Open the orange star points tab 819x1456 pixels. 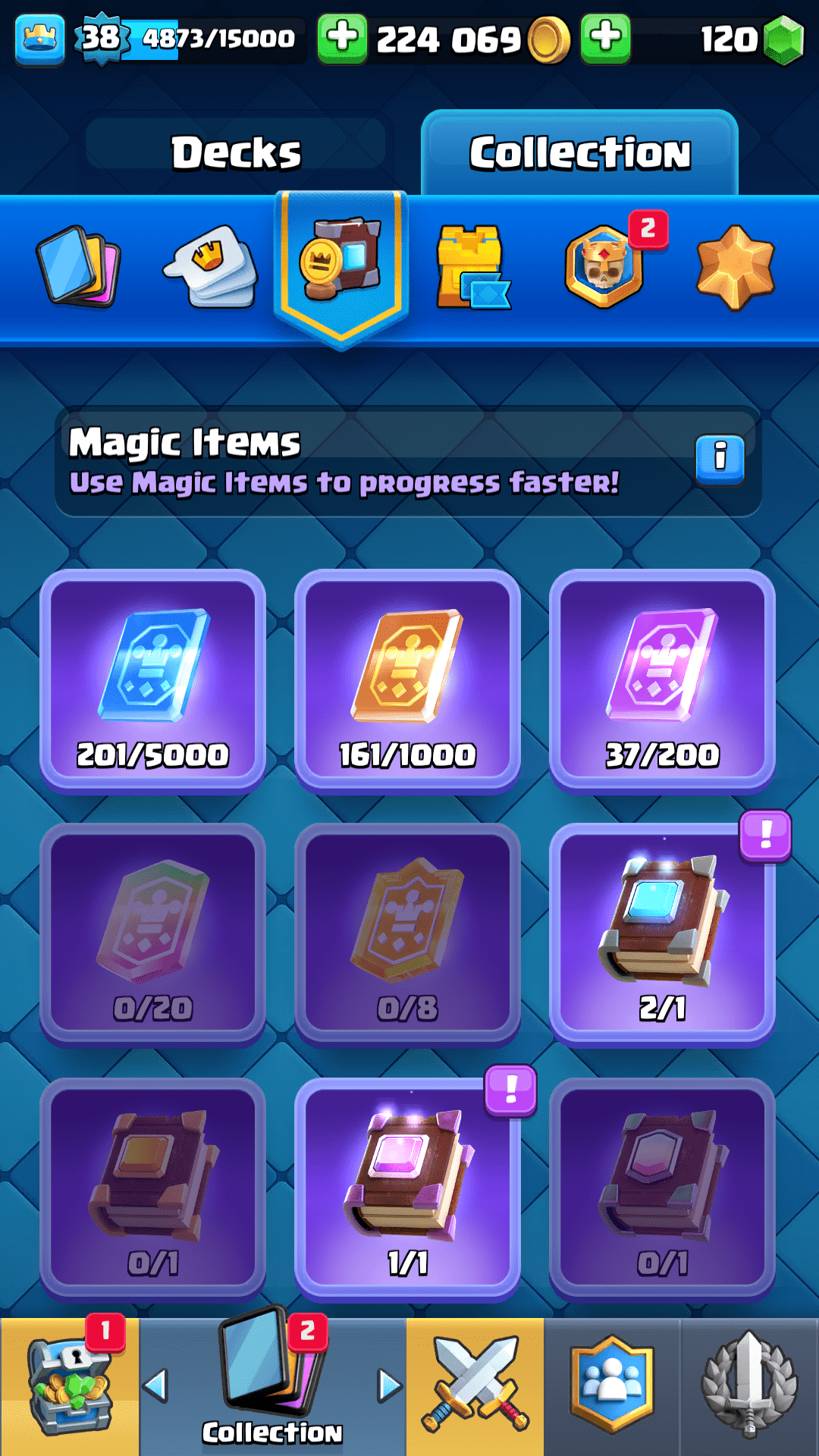735,267
